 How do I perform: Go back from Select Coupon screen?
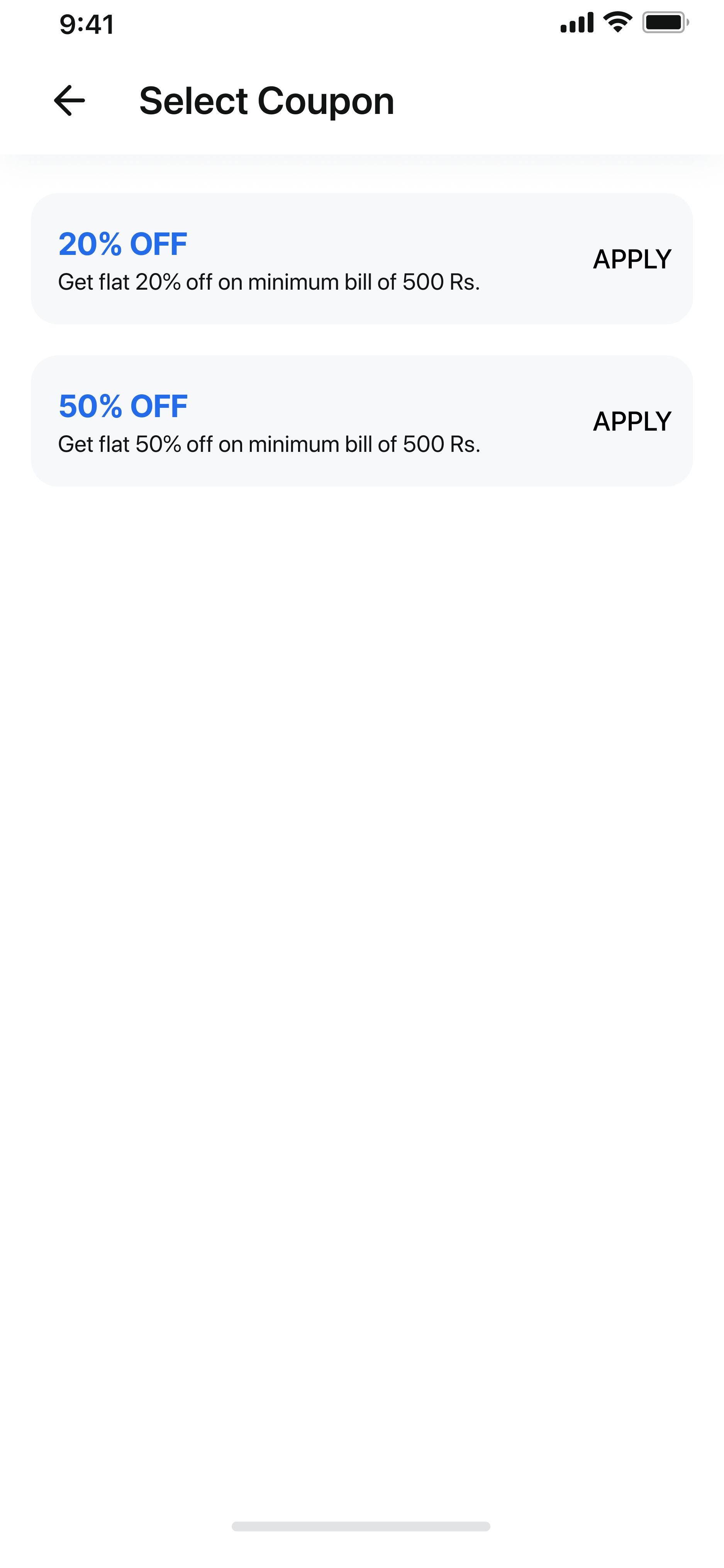coord(70,100)
